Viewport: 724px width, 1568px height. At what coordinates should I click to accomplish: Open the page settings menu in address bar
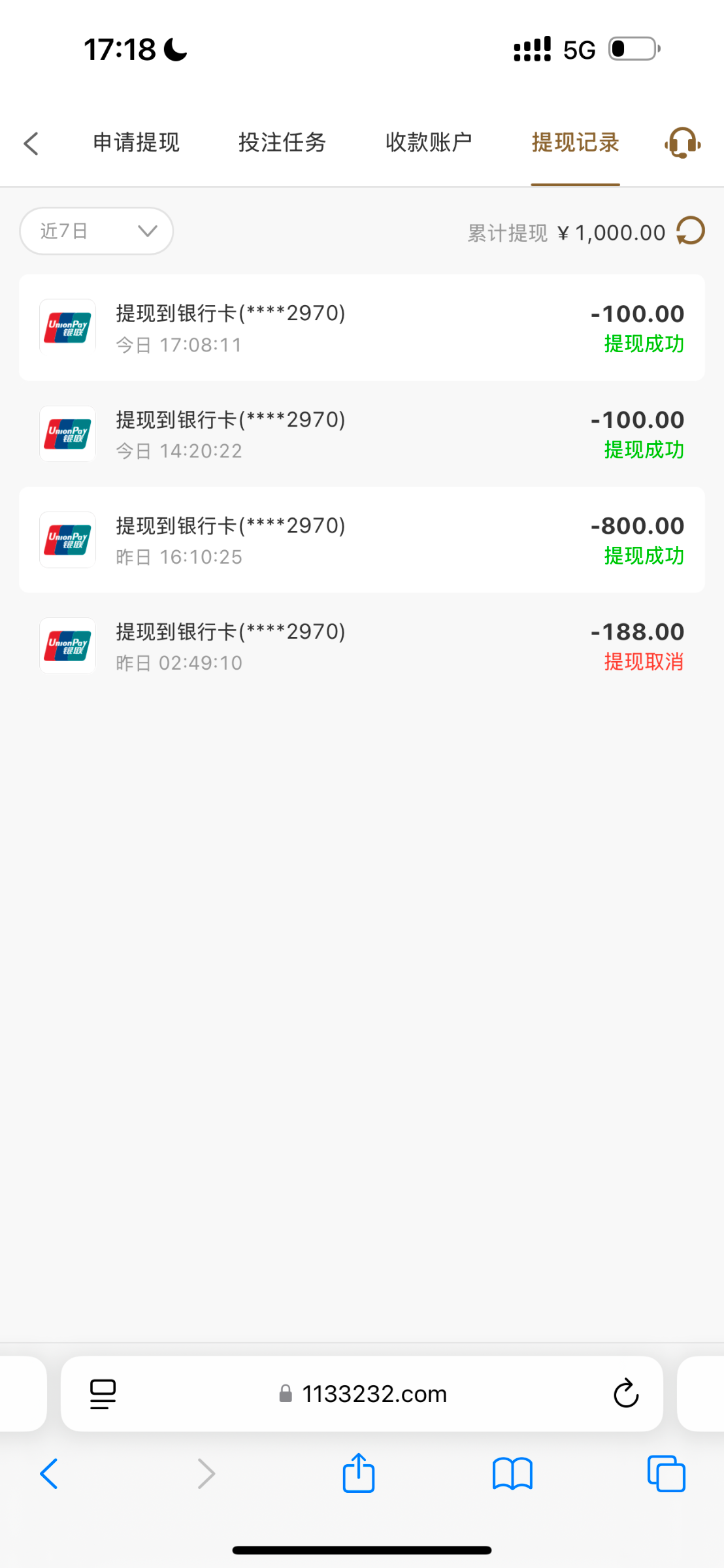pos(103,1394)
